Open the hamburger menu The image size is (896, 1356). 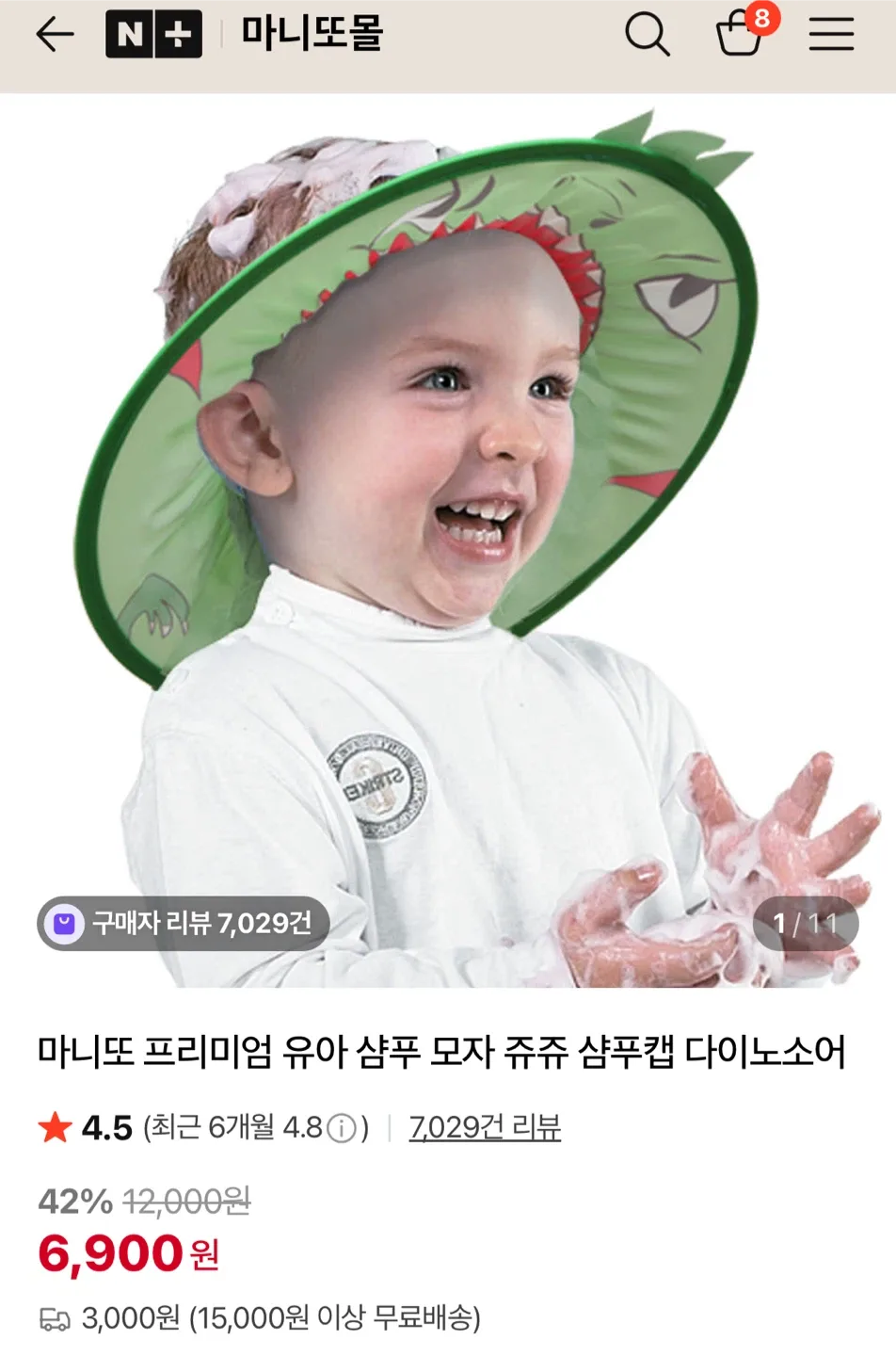coord(831,35)
